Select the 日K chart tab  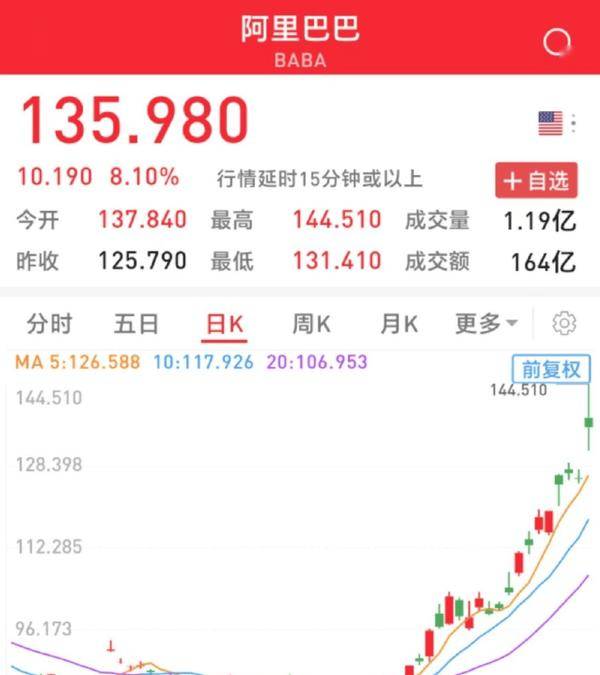point(224,323)
